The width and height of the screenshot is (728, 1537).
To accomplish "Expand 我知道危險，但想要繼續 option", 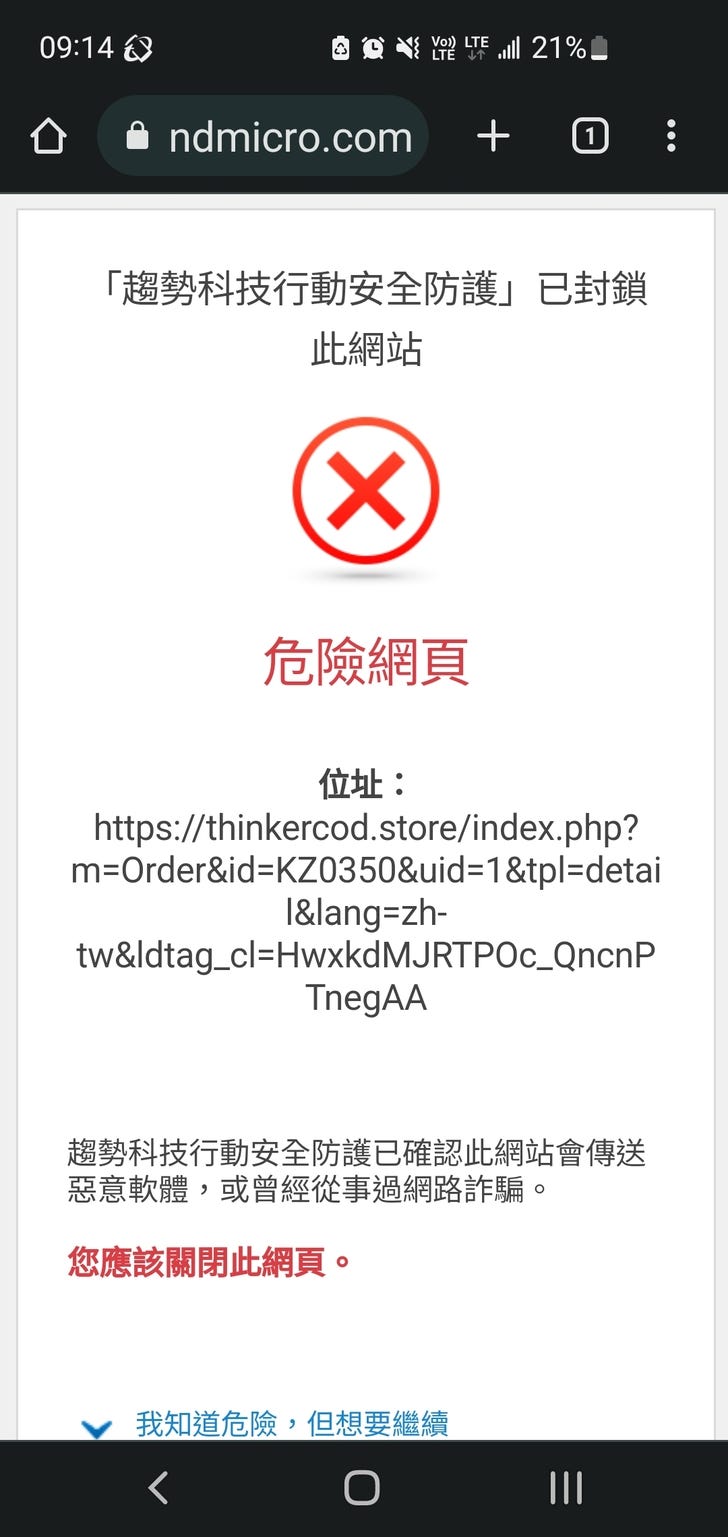I will click(x=290, y=1423).
